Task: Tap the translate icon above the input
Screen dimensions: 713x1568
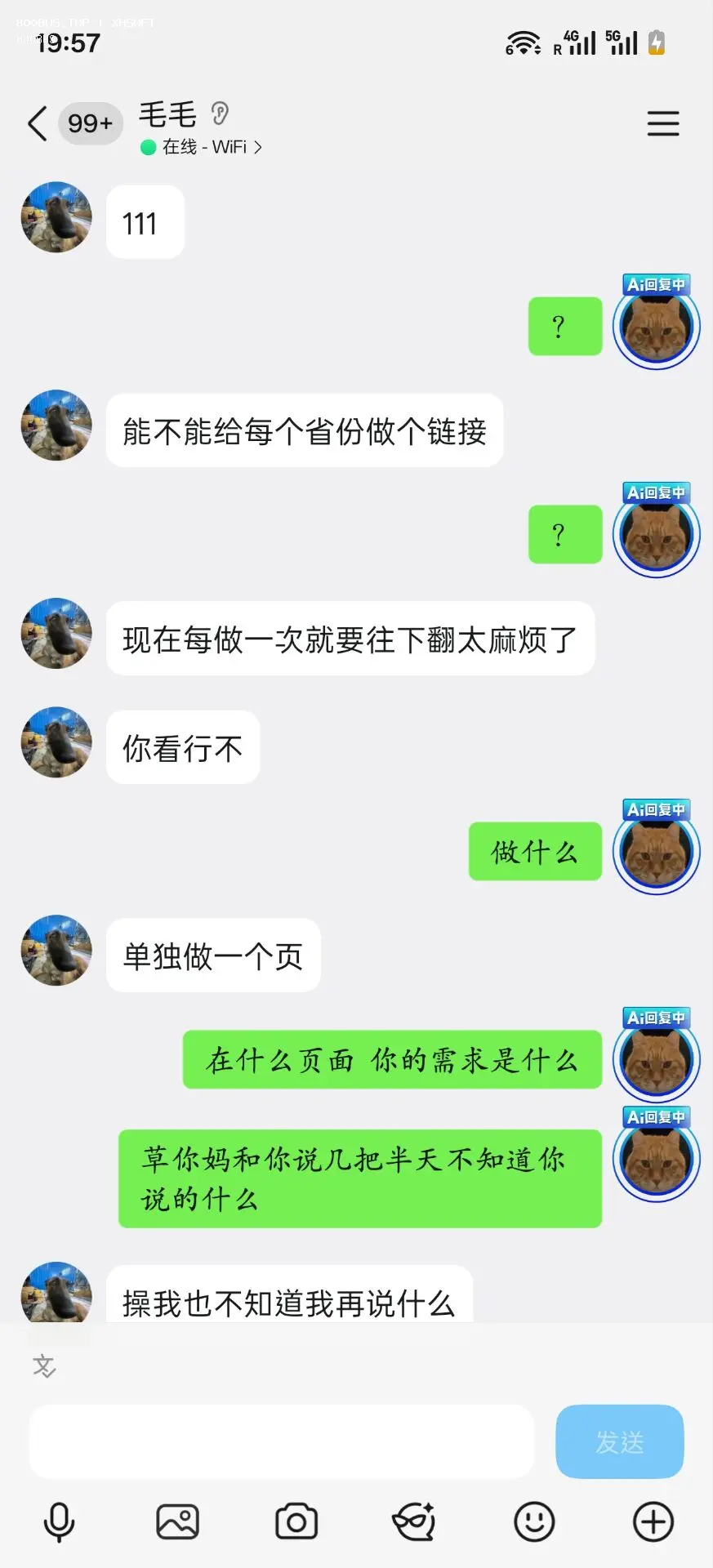Action: pyautogui.click(x=44, y=1366)
